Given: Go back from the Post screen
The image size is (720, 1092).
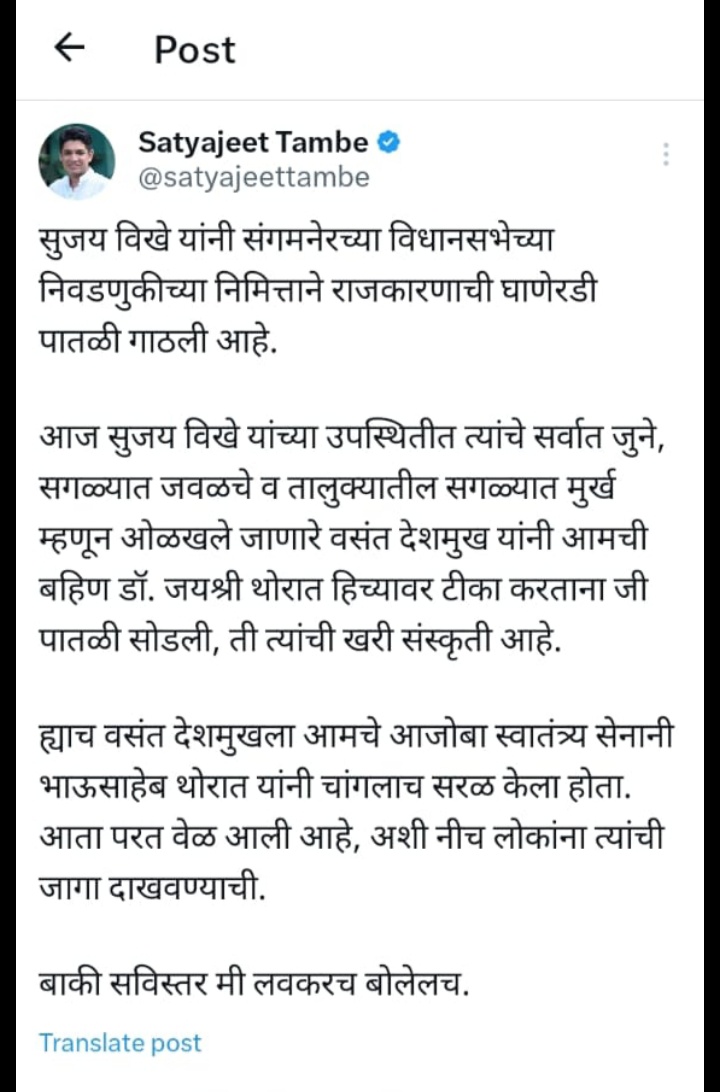Looking at the screenshot, I should [69, 48].
